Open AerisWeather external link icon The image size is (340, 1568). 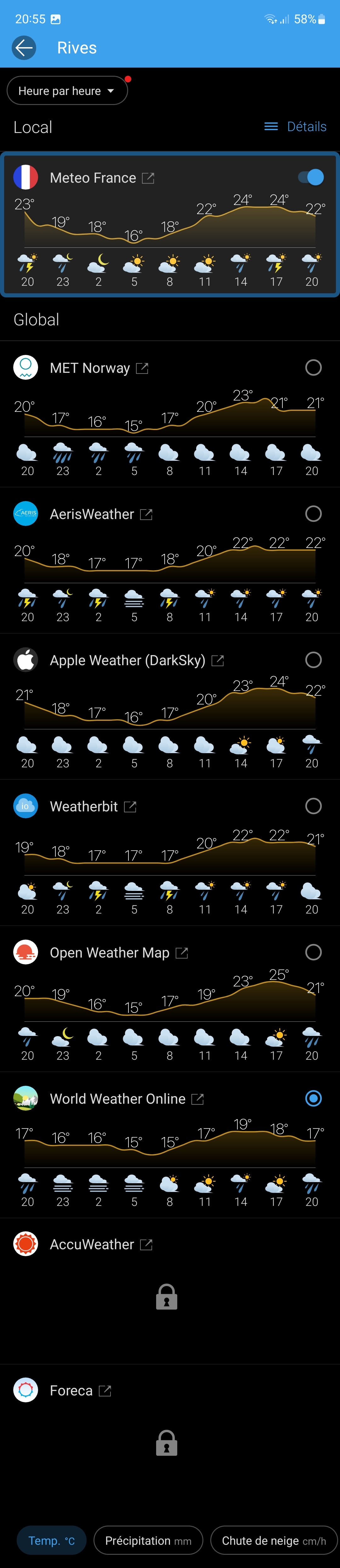tap(146, 514)
